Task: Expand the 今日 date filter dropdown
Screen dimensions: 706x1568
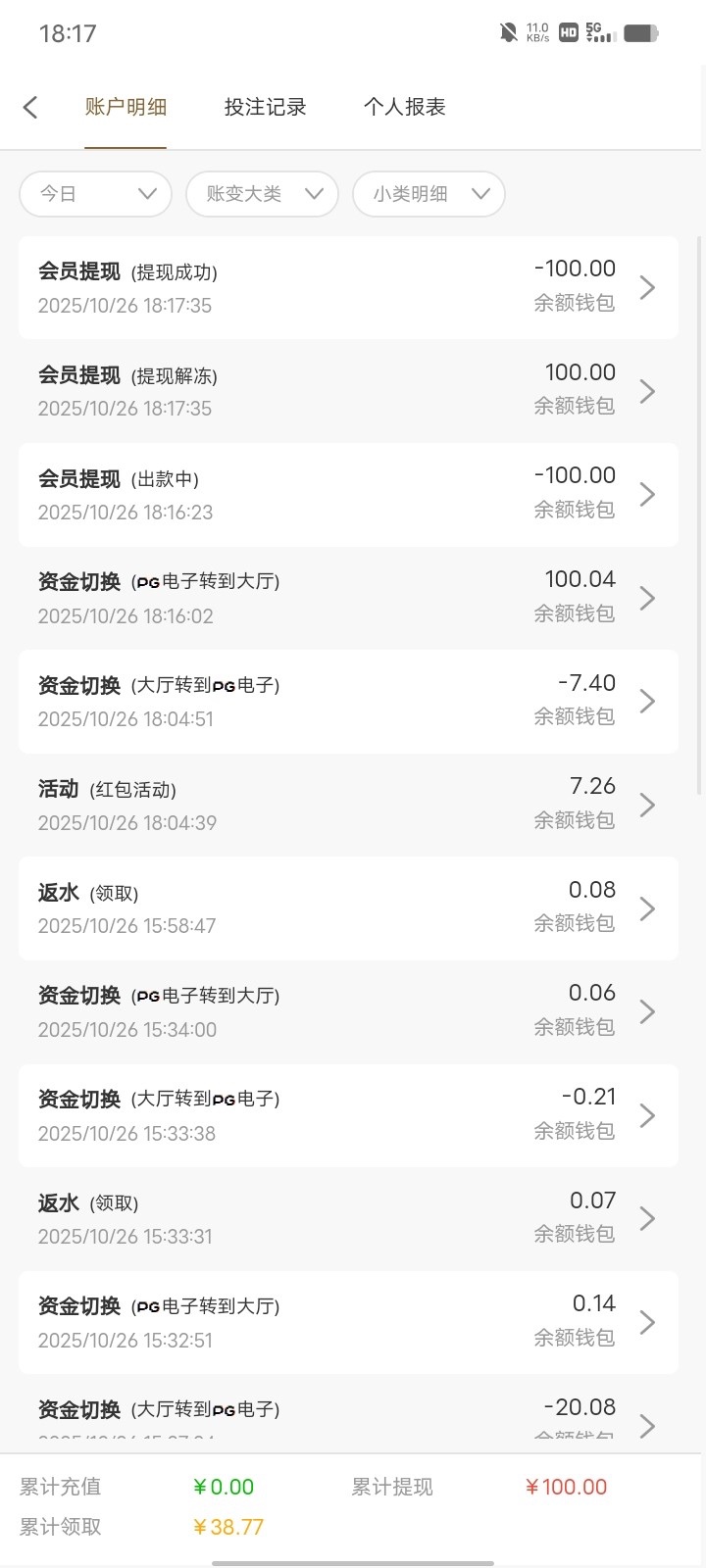Action: (95, 194)
